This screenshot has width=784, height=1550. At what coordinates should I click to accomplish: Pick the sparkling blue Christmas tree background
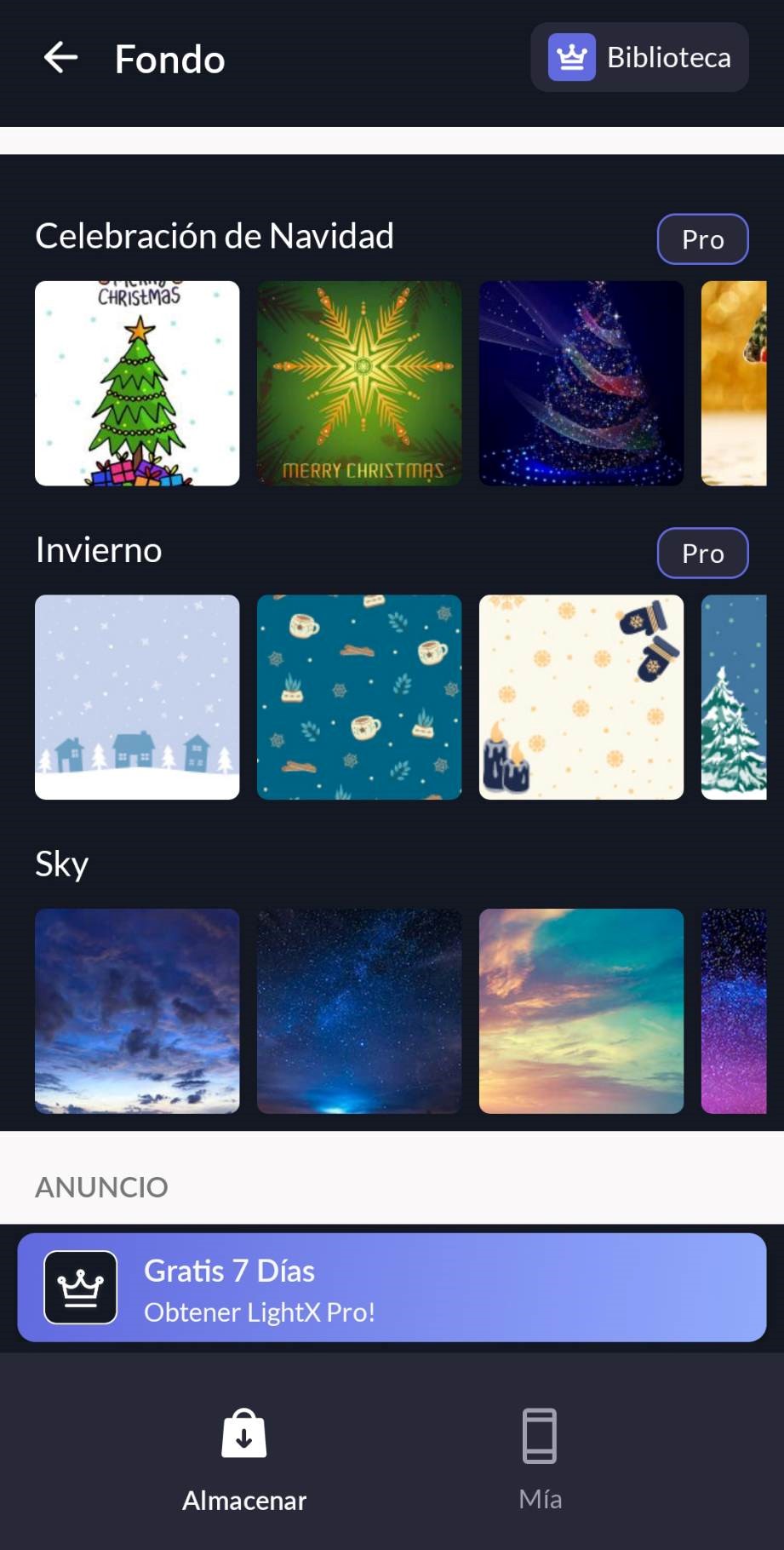click(x=581, y=383)
